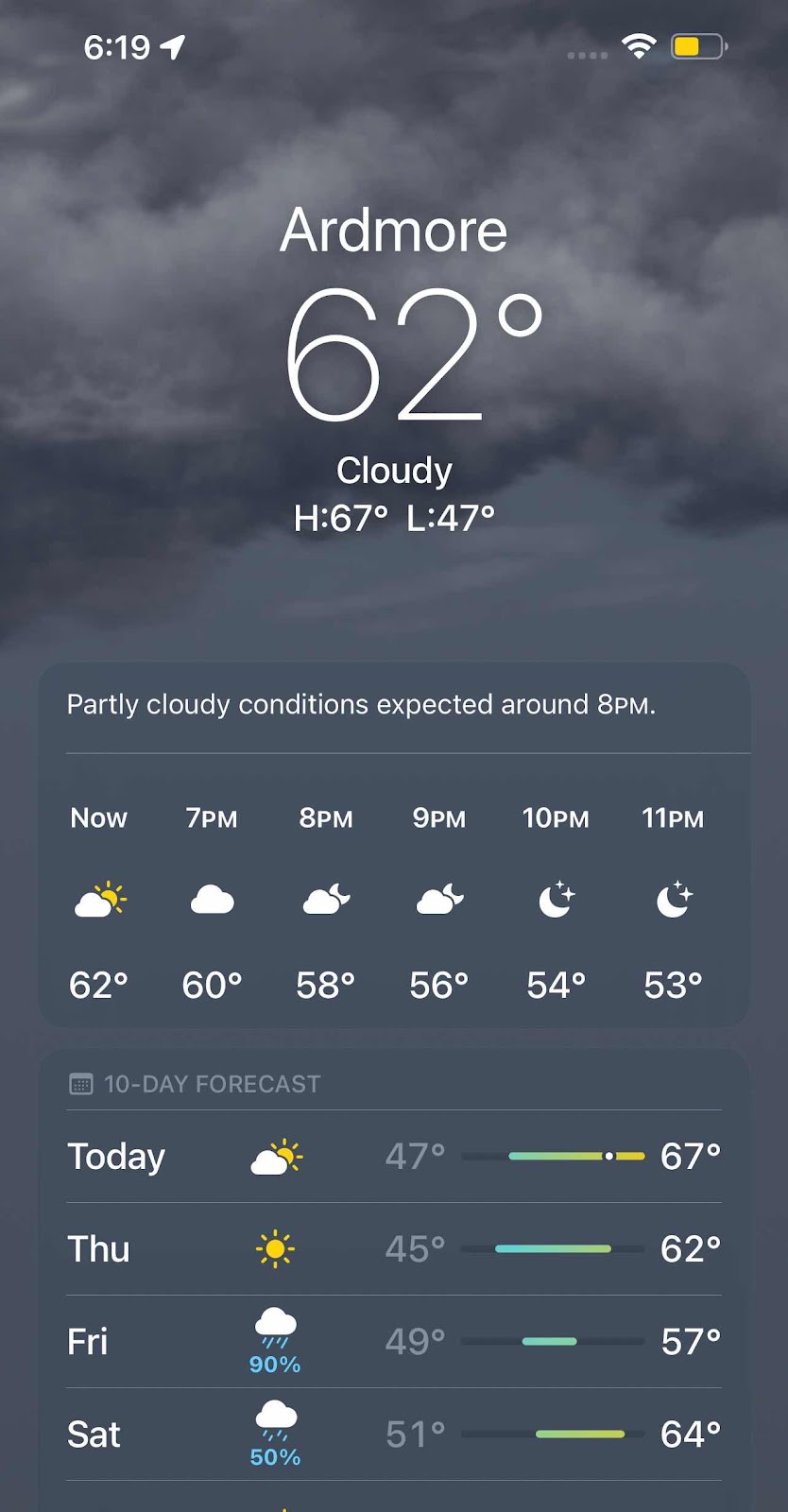Open the hourly forecast card
788x1512 pixels.
[393, 898]
